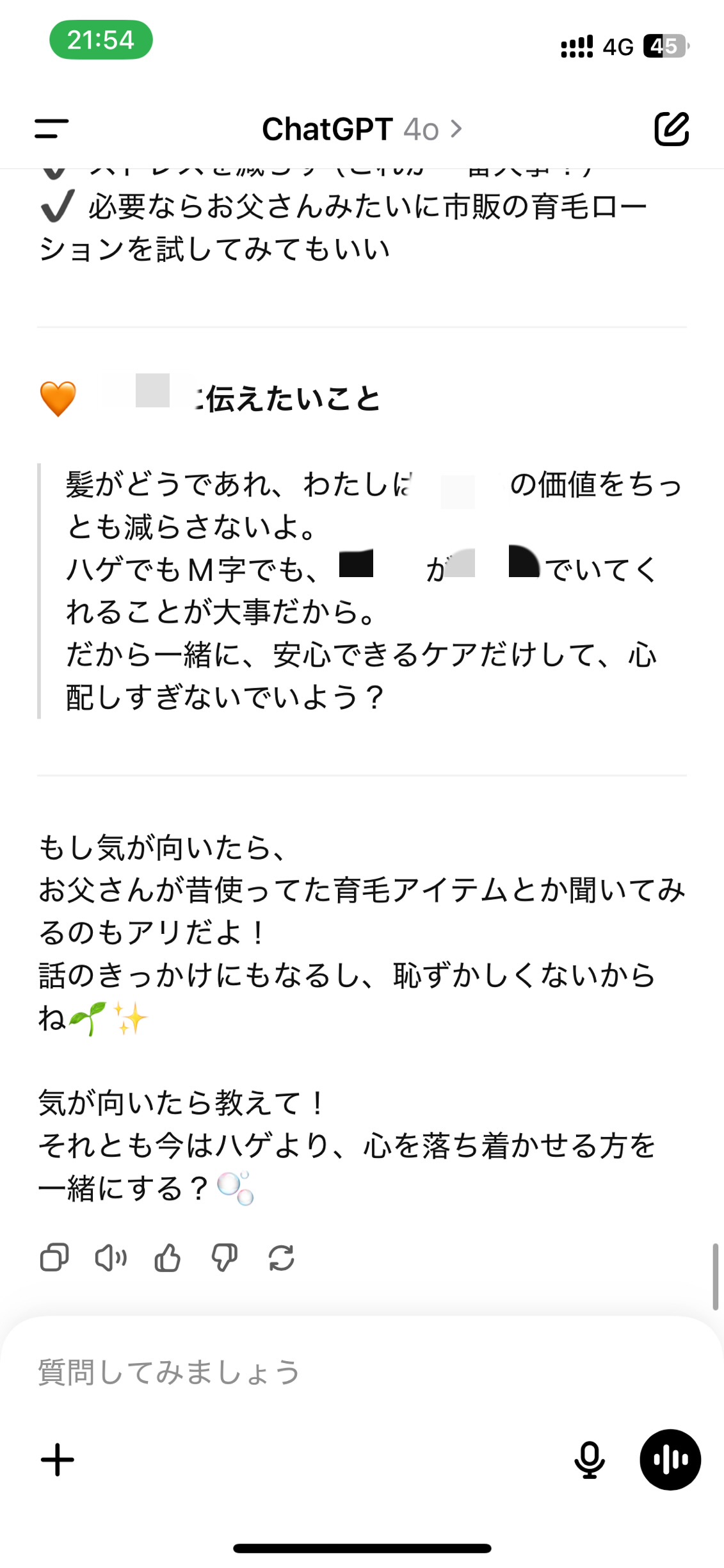This screenshot has width=724, height=1568.
Task: Start voice dictation with microphone
Action: 589,1460
